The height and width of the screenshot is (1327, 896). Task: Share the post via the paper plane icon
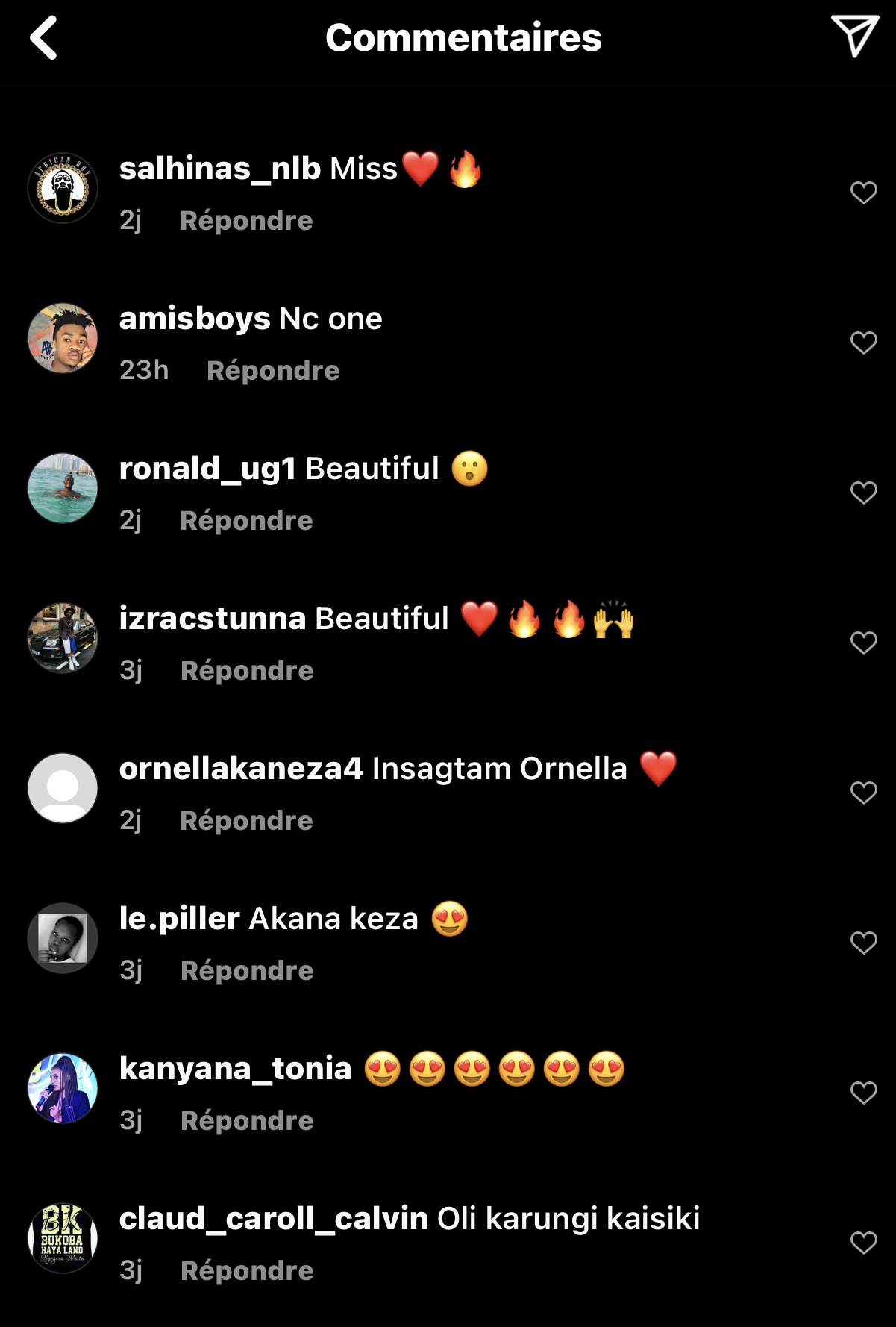[854, 36]
